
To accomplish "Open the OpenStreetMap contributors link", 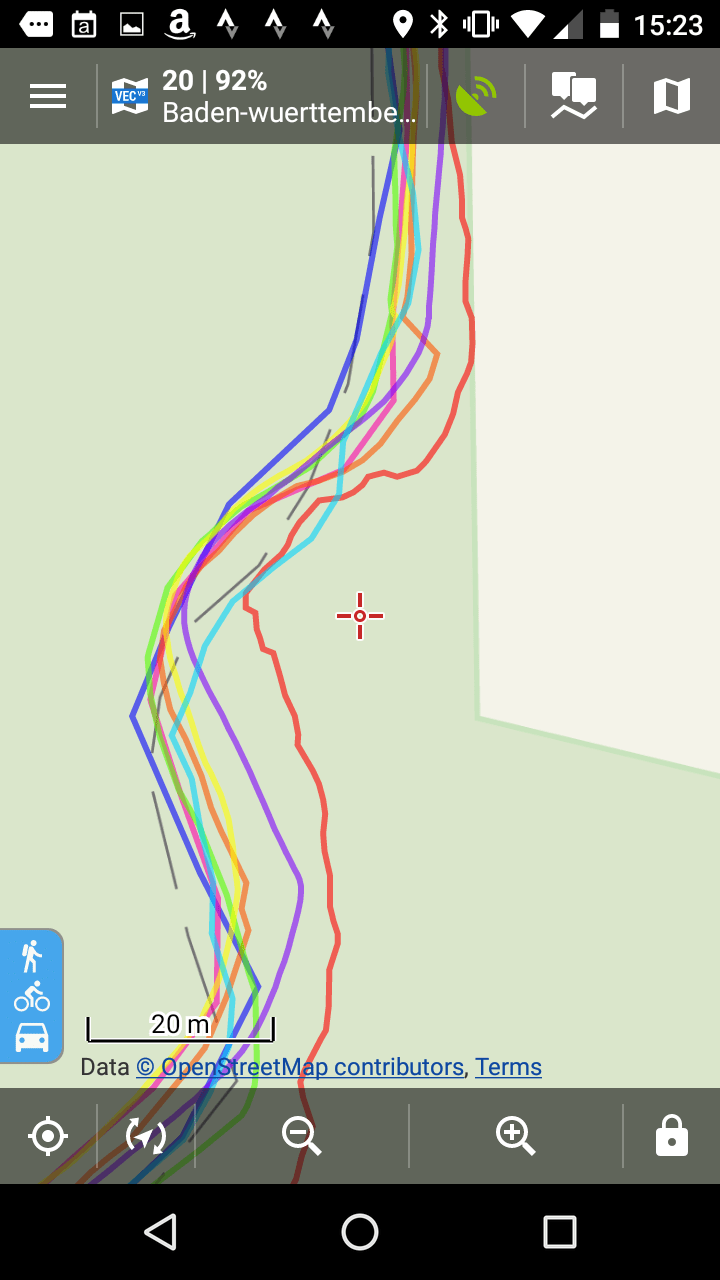I will [300, 1067].
